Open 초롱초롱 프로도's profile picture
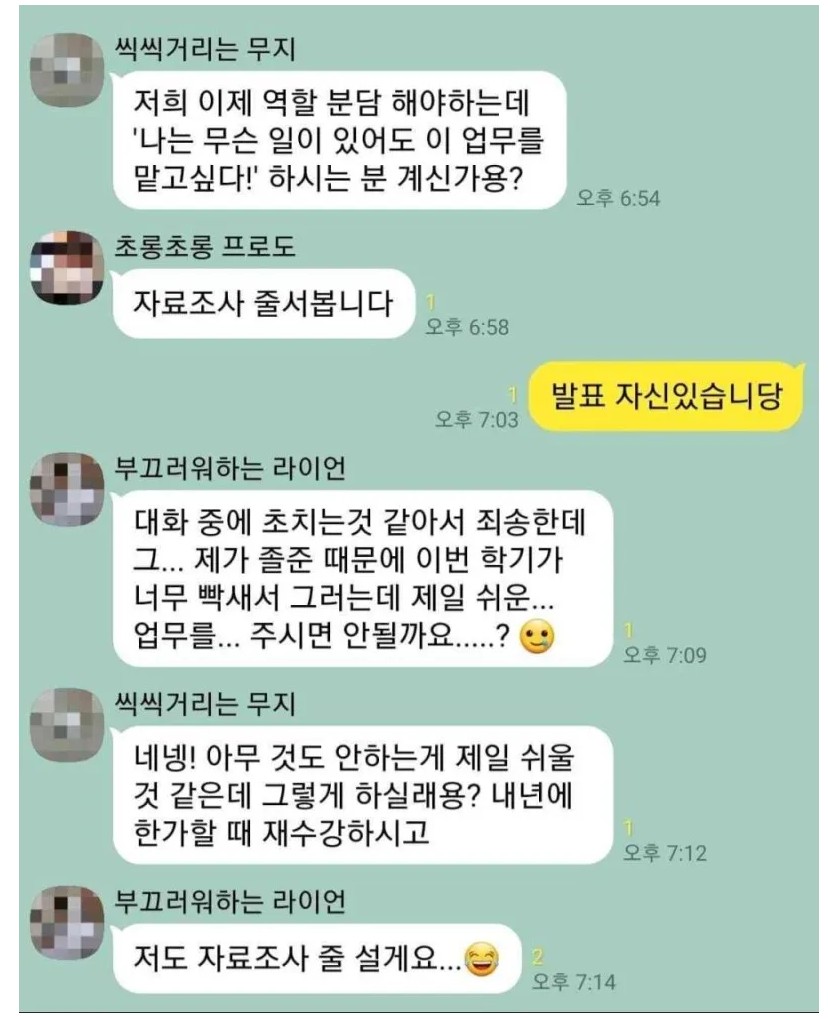Image resolution: width=828 pixels, height=1019 pixels. click(64, 268)
